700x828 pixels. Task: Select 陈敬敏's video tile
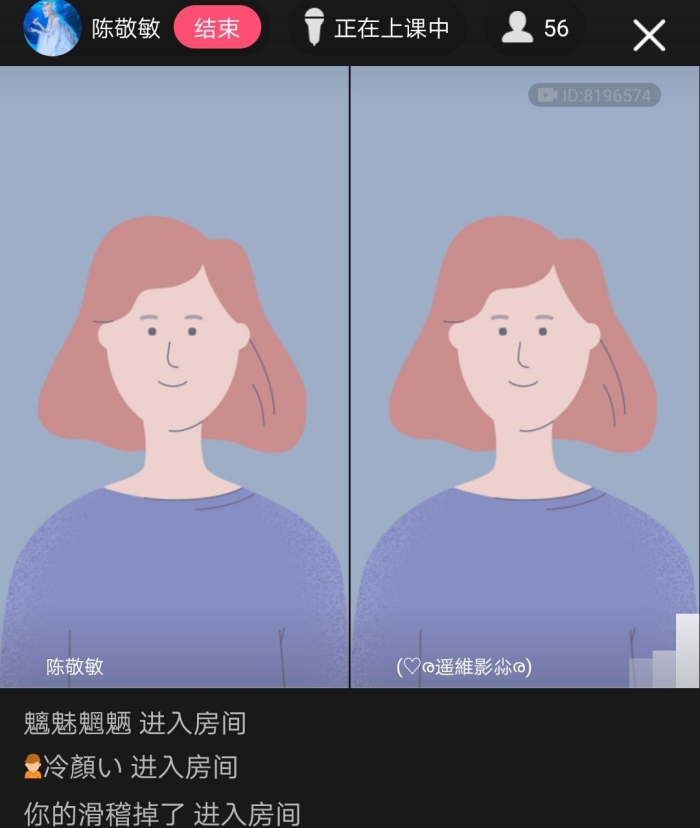tap(174, 376)
